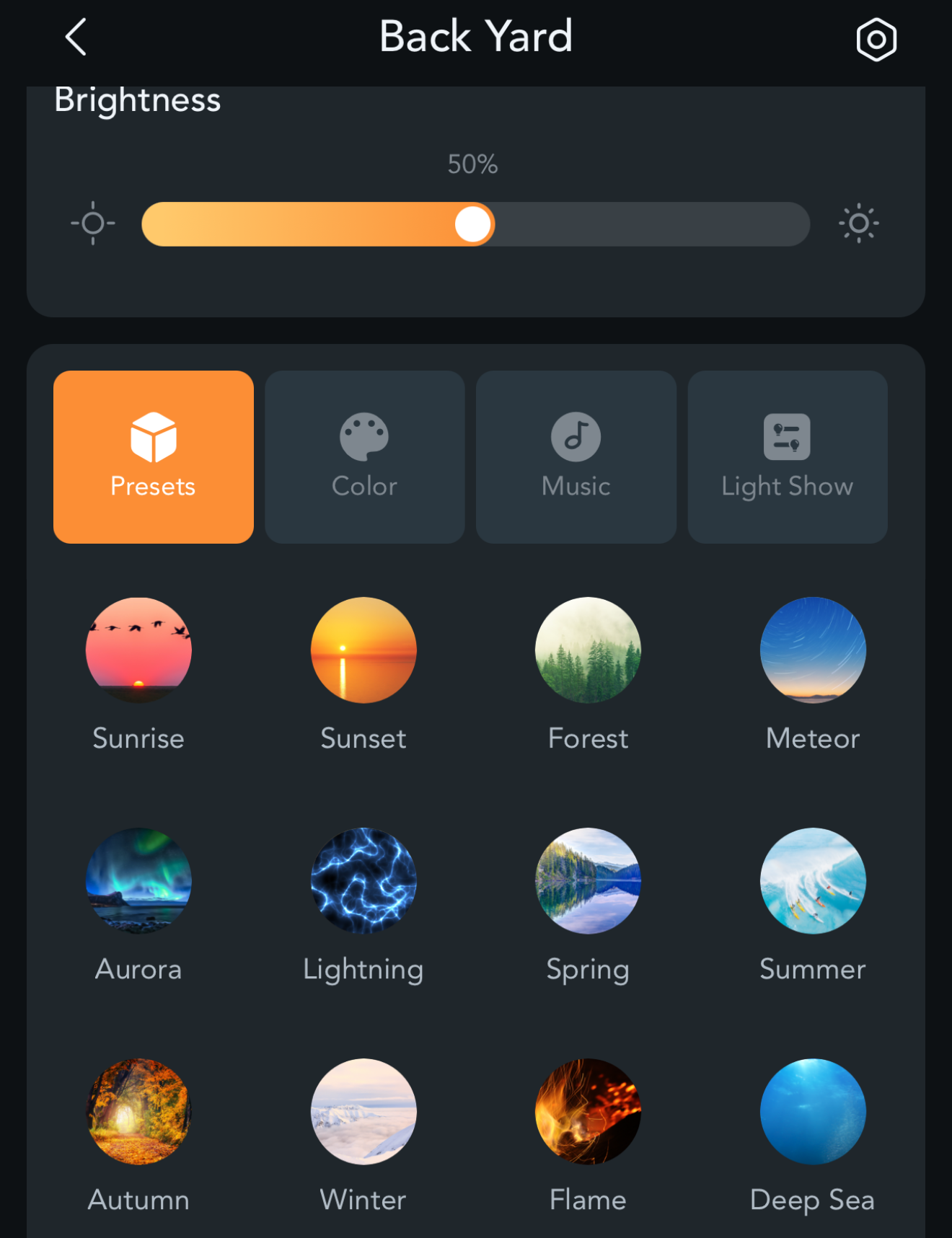Choose the Autumn preset
Viewport: 952px width, 1238px height.
138,1112
